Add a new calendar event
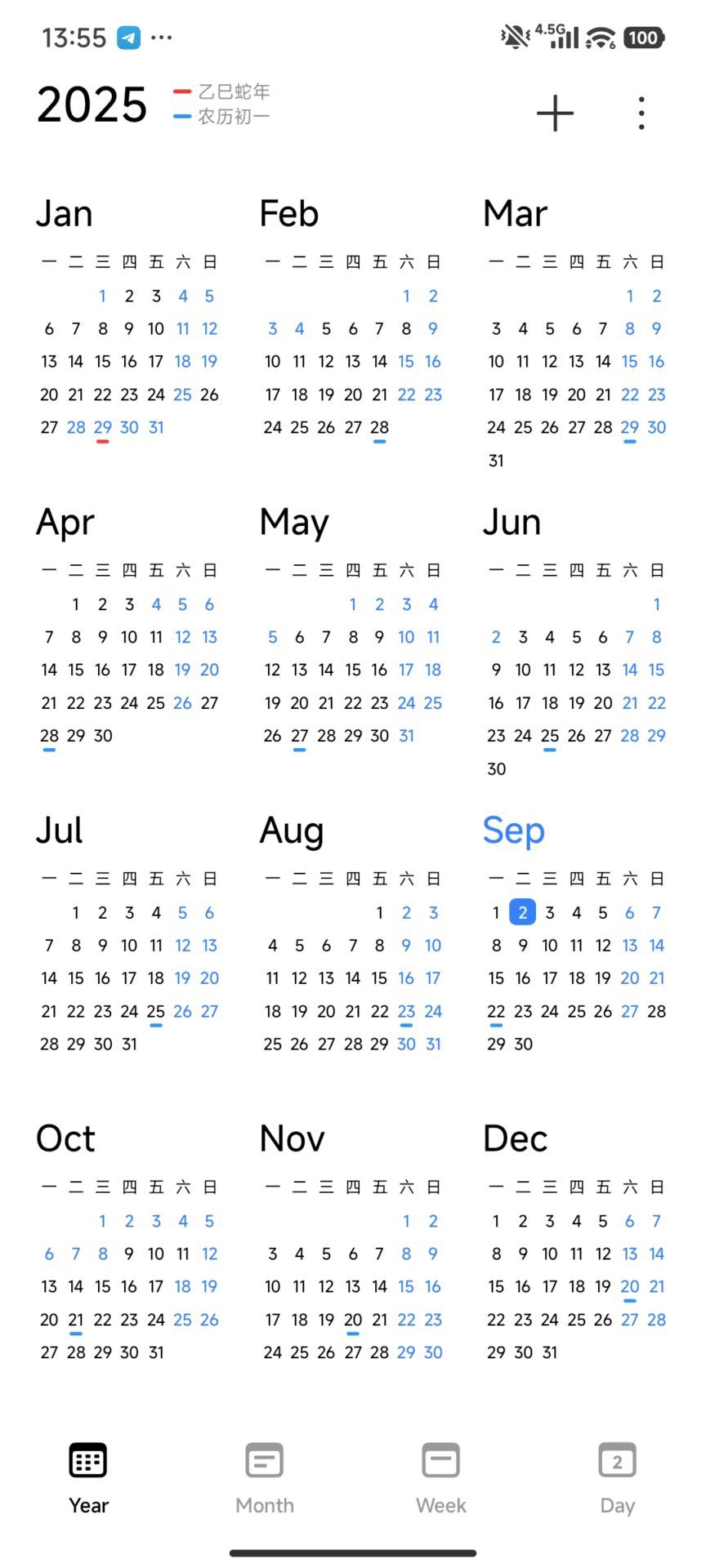This screenshot has height=1568, width=706. point(555,113)
